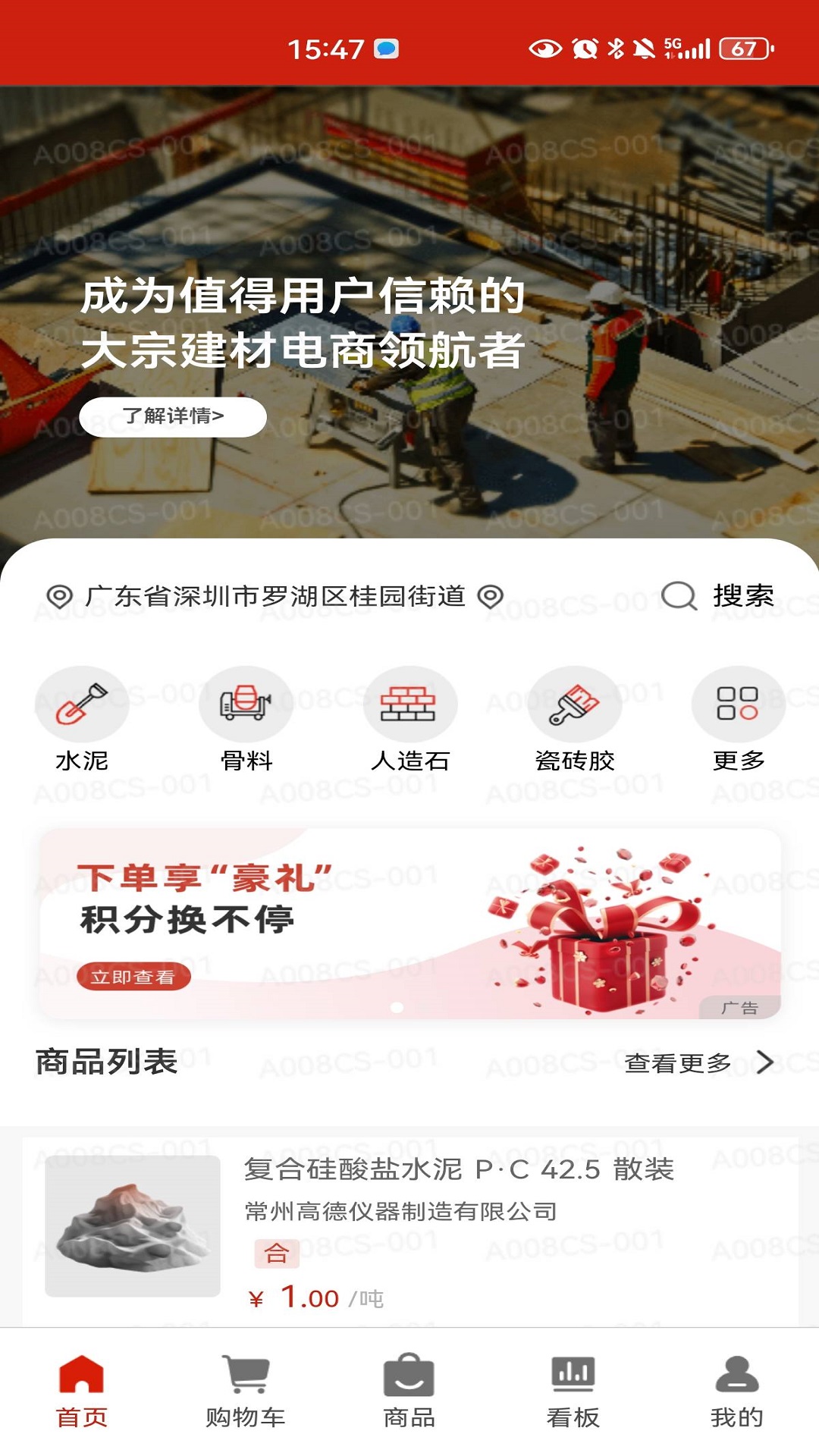Tap the 了解详情 banner button
819x1456 pixels.
tap(173, 416)
